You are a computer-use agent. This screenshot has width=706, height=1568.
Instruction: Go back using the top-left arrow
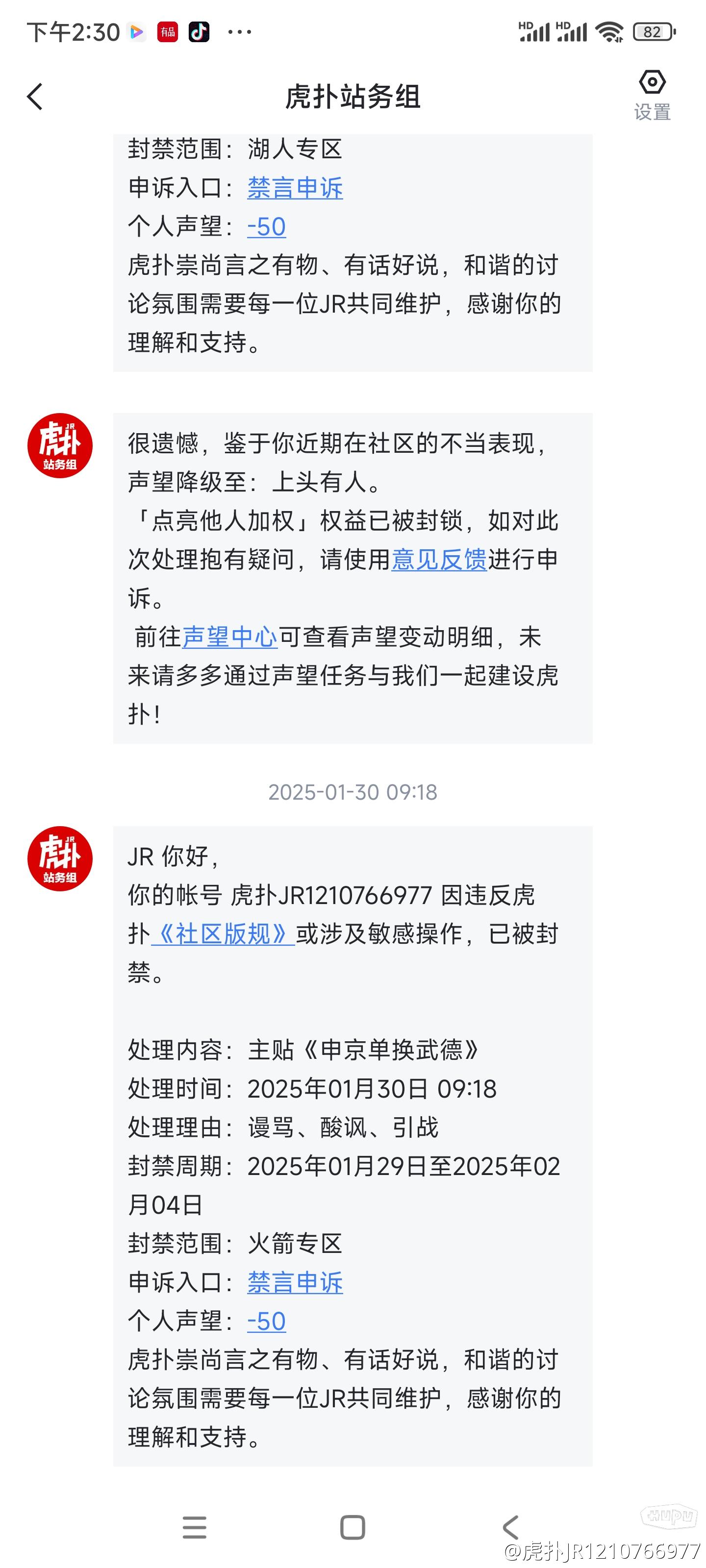click(x=35, y=97)
